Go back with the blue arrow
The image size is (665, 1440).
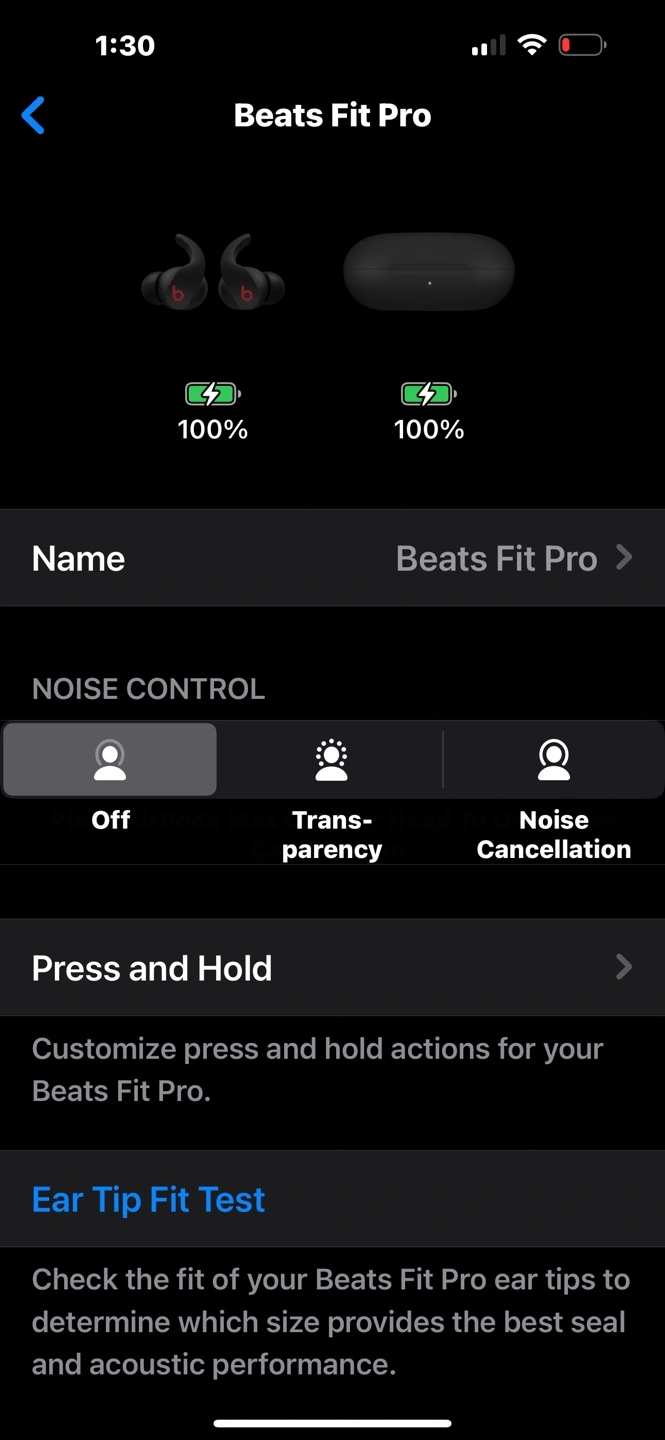tap(33, 116)
